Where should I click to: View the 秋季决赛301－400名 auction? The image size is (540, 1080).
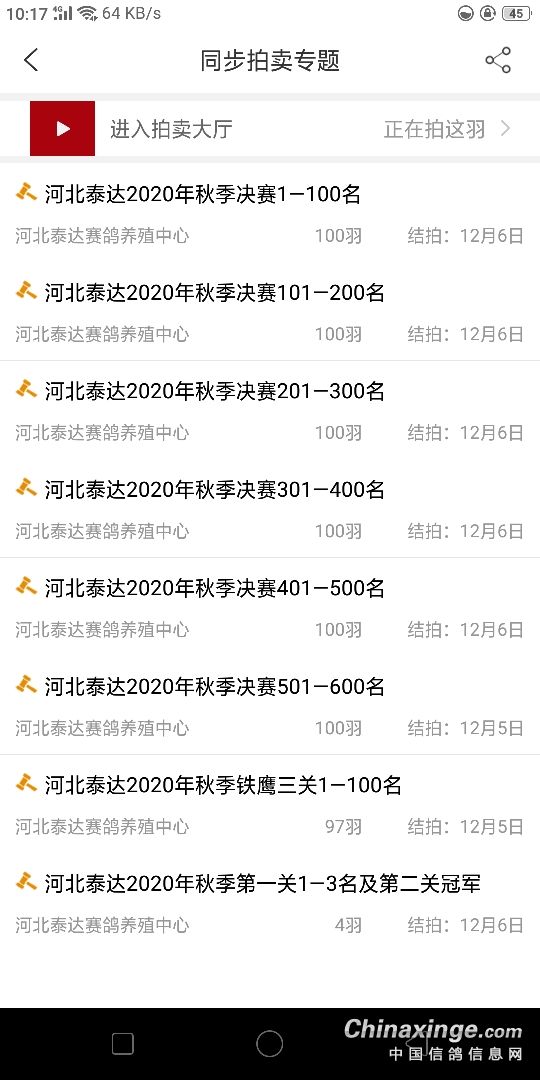point(270,508)
